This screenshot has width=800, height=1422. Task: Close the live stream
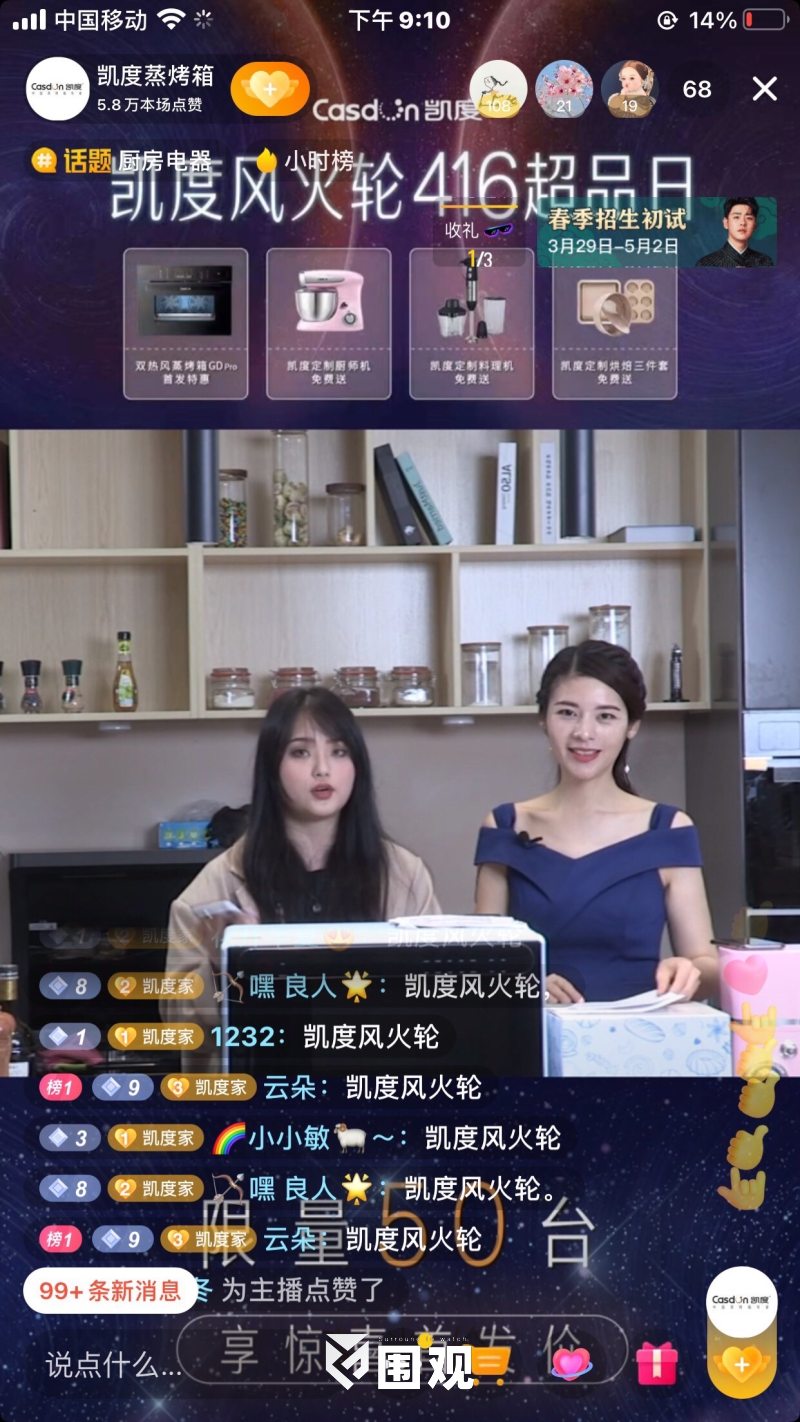click(765, 89)
